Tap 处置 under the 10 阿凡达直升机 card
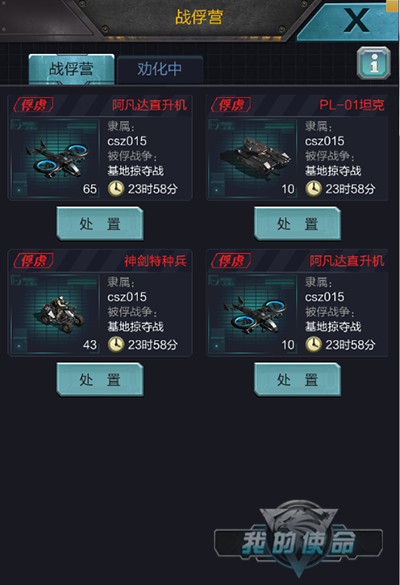 tap(297, 379)
